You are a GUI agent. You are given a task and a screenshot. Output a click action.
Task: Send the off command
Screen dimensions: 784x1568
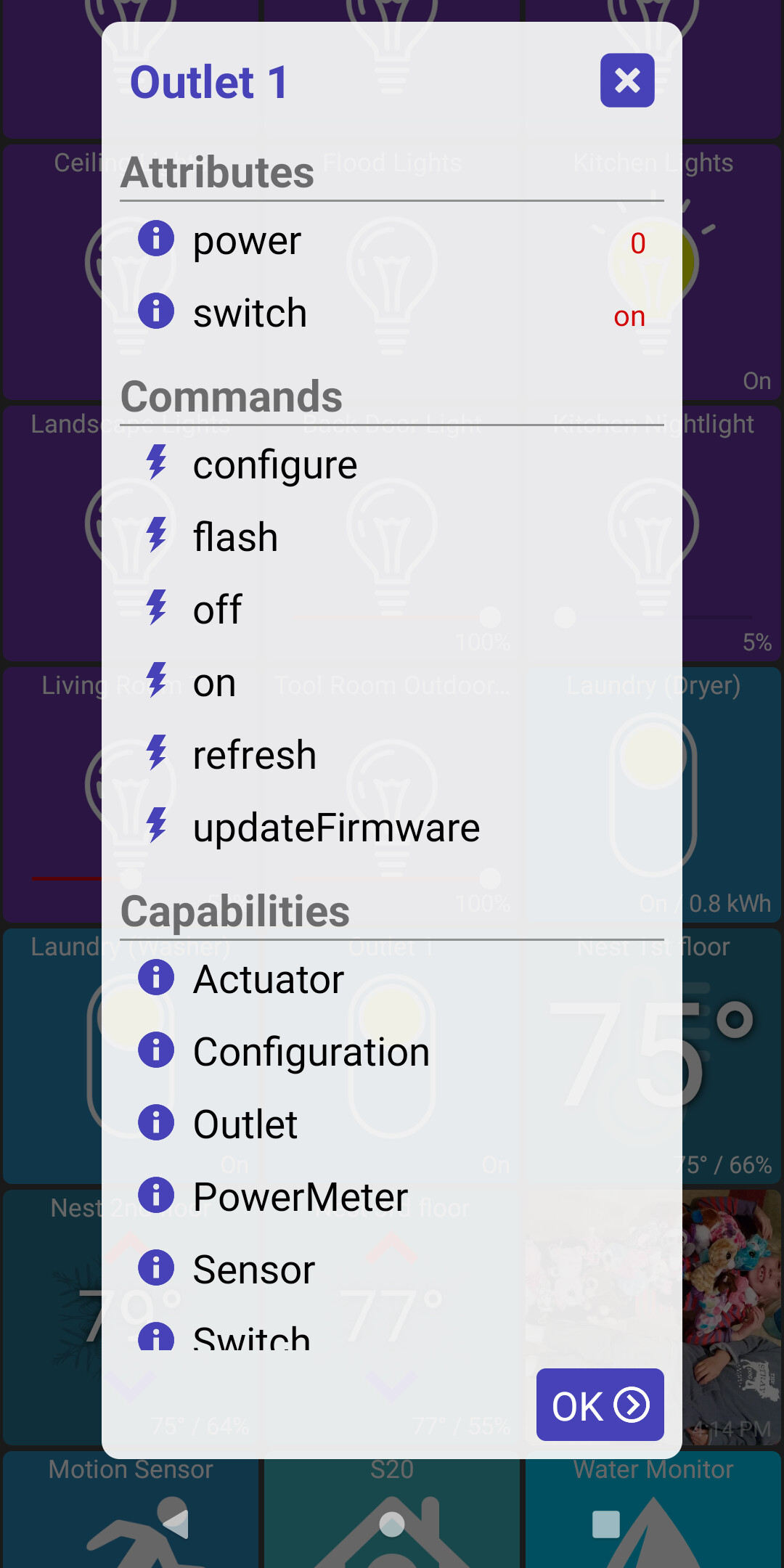click(x=217, y=610)
